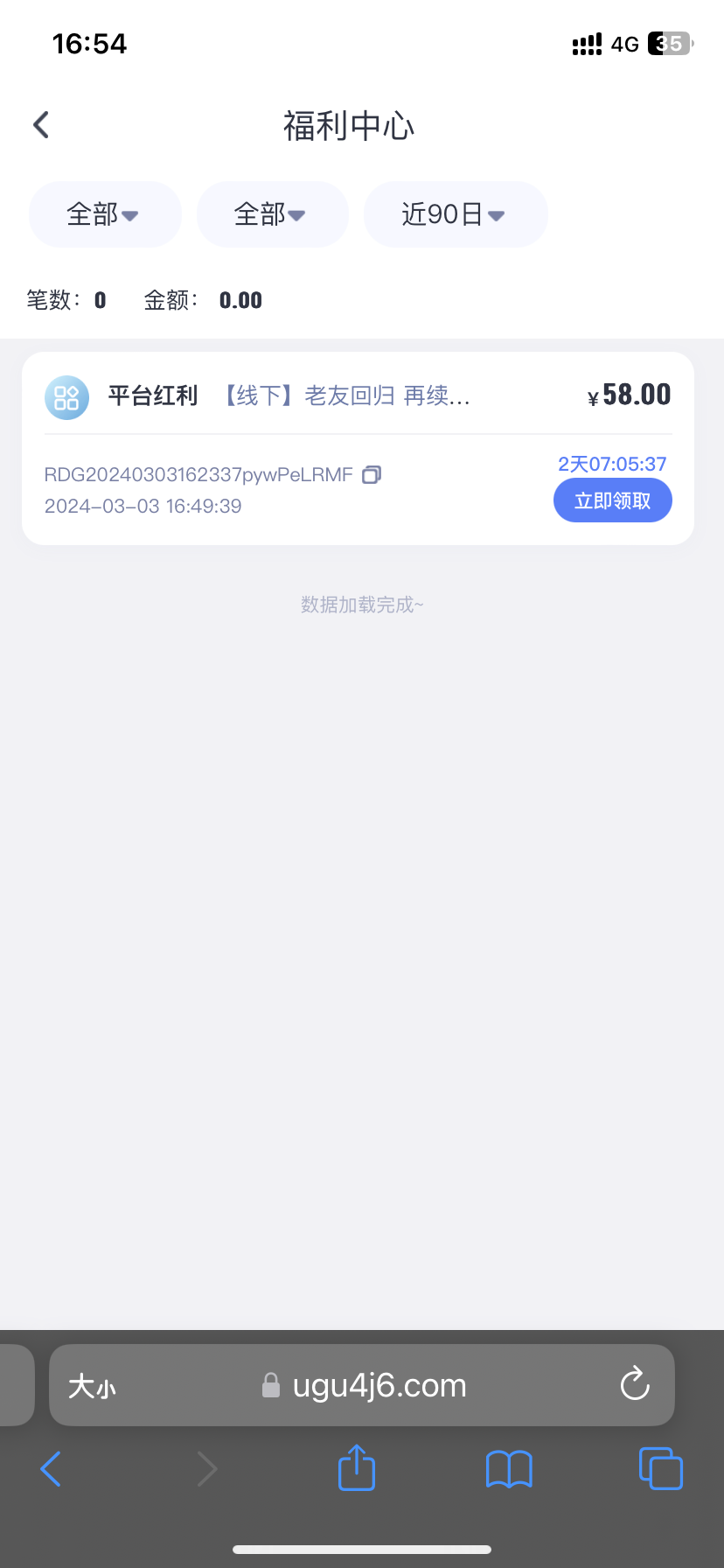Tap 立即领取 to claim the bonus
The height and width of the screenshot is (1568, 724).
point(612,500)
